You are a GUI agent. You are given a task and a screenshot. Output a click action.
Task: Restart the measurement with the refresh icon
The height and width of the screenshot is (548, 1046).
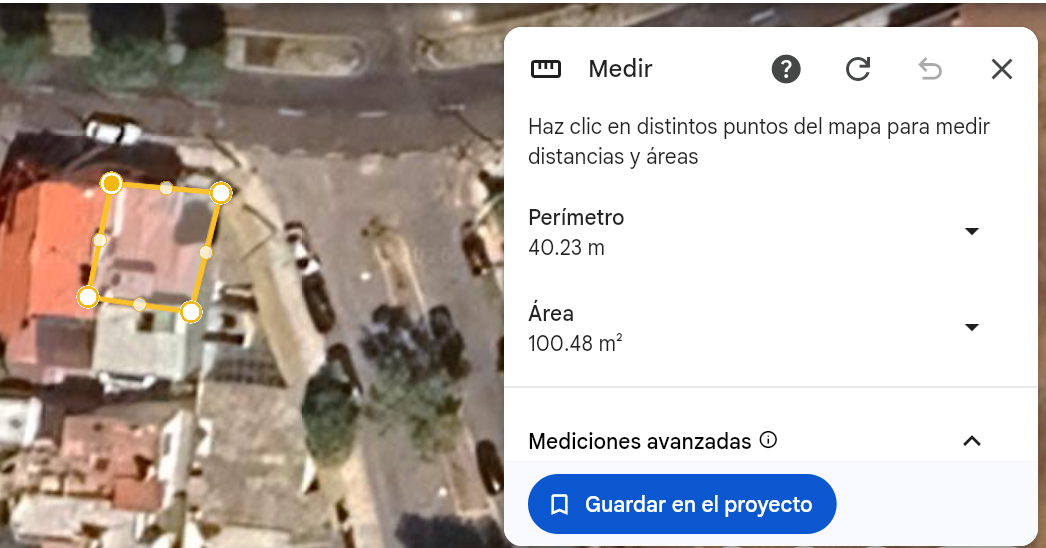point(858,69)
